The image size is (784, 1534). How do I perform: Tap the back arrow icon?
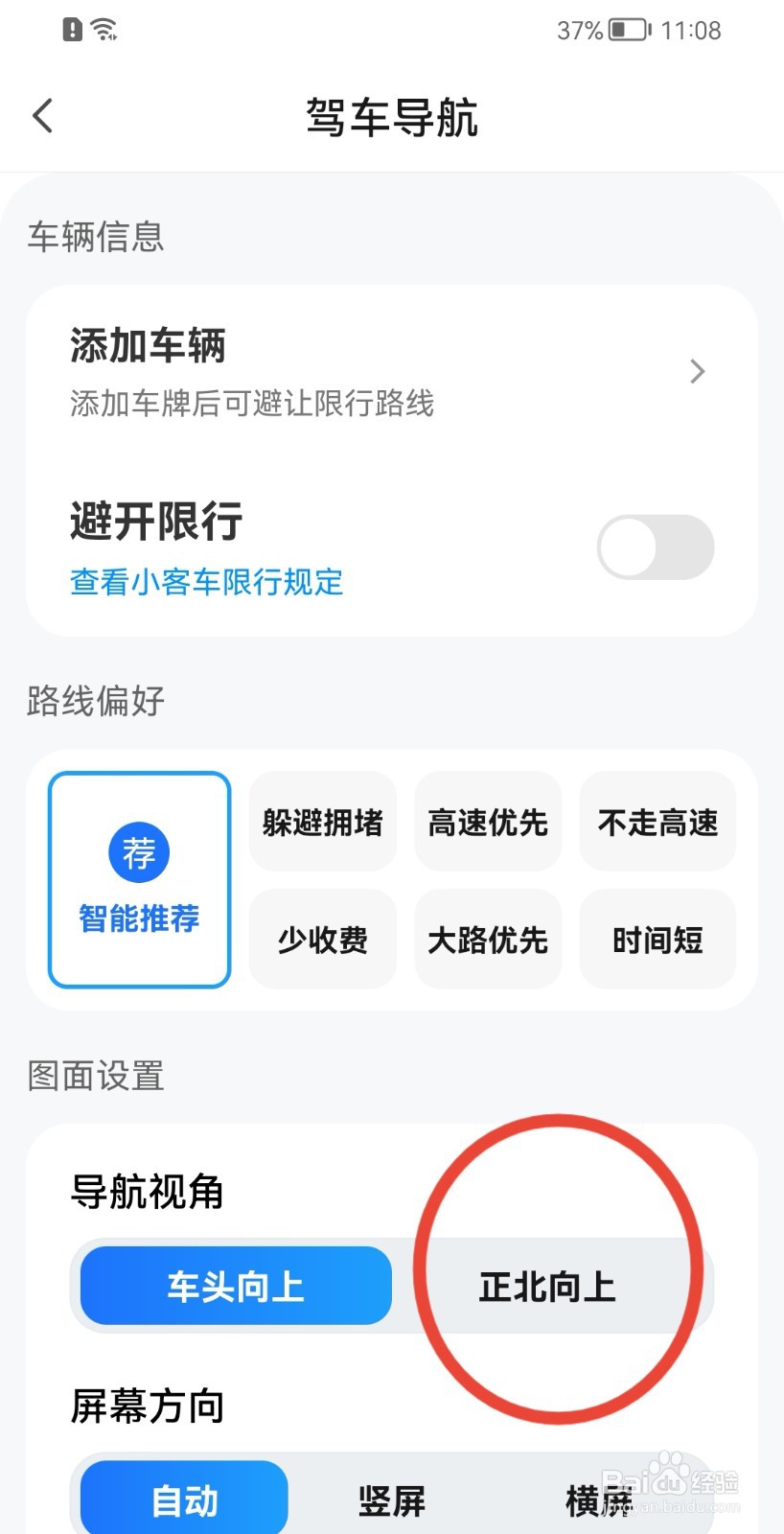[x=42, y=115]
